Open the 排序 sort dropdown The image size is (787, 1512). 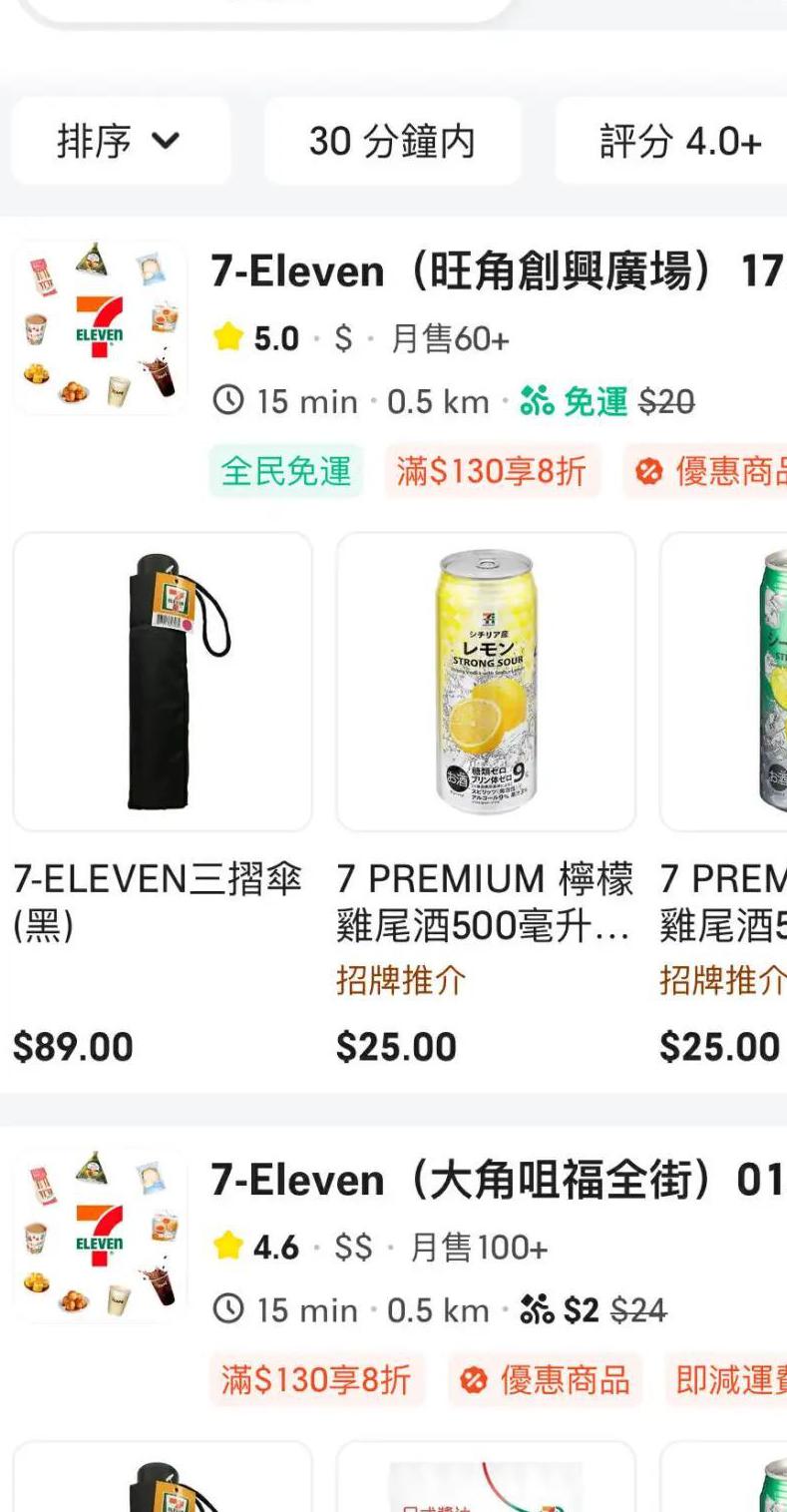pyautogui.click(x=120, y=141)
